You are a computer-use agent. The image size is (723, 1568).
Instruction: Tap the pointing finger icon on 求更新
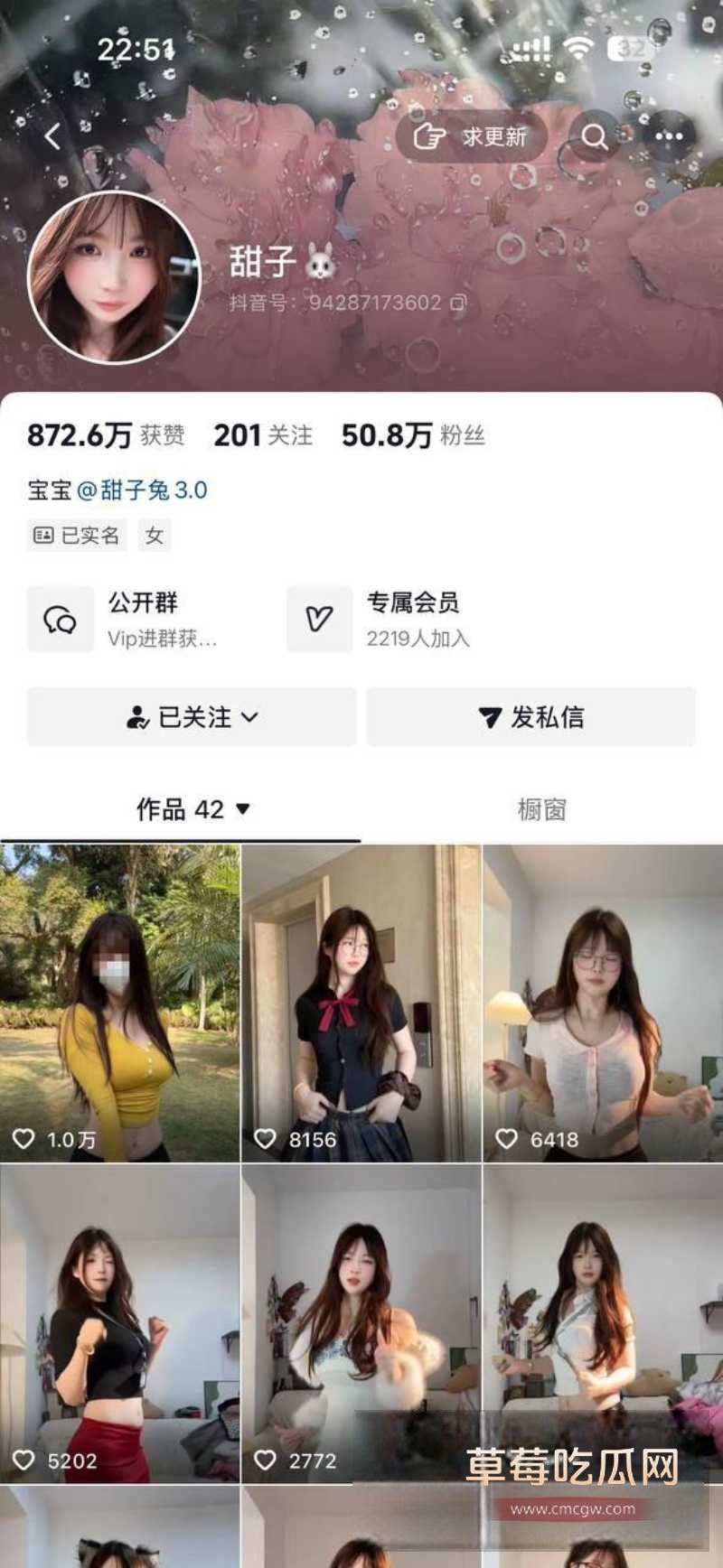click(x=428, y=136)
